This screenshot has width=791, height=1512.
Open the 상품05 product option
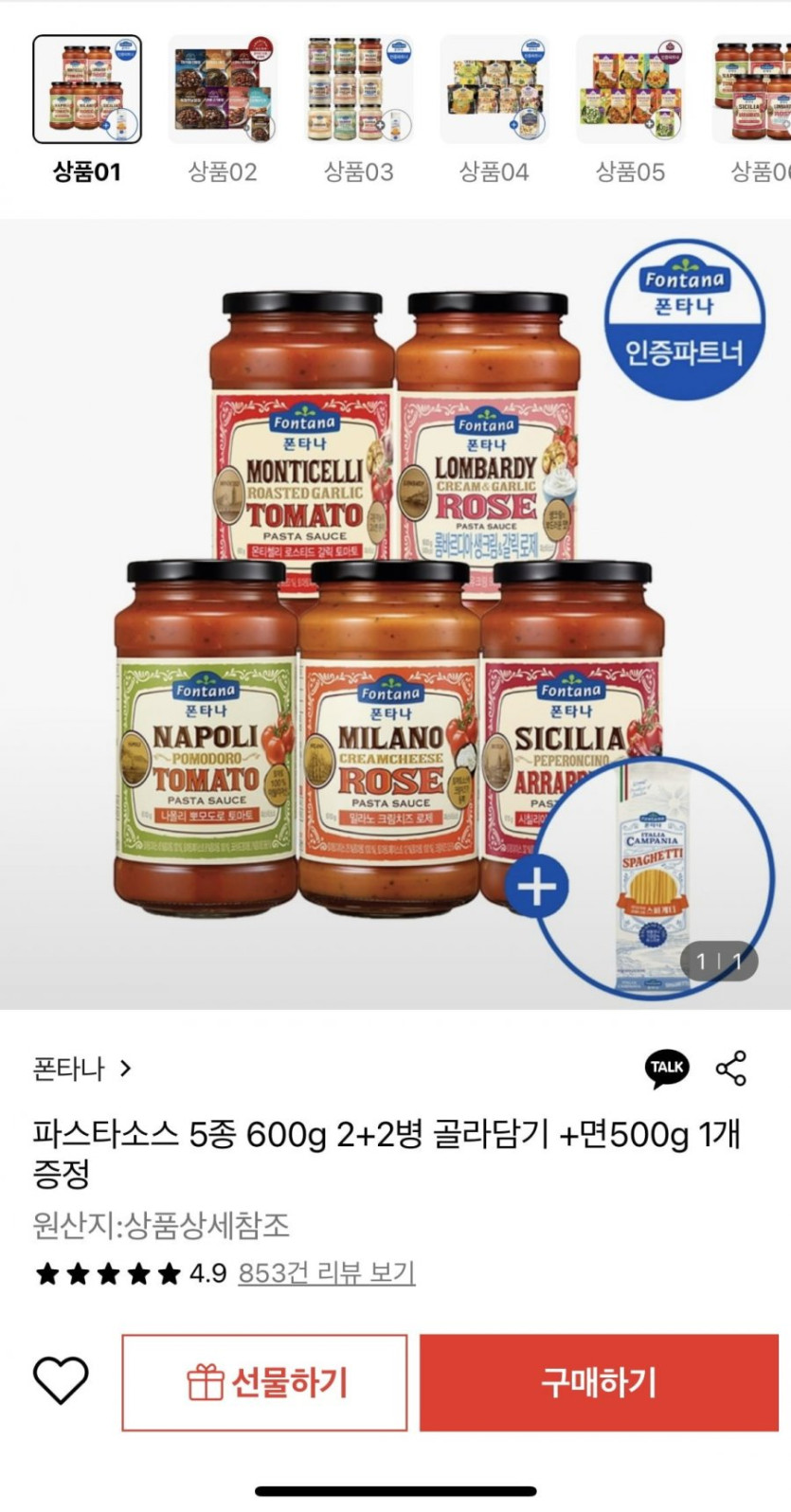[x=630, y=90]
